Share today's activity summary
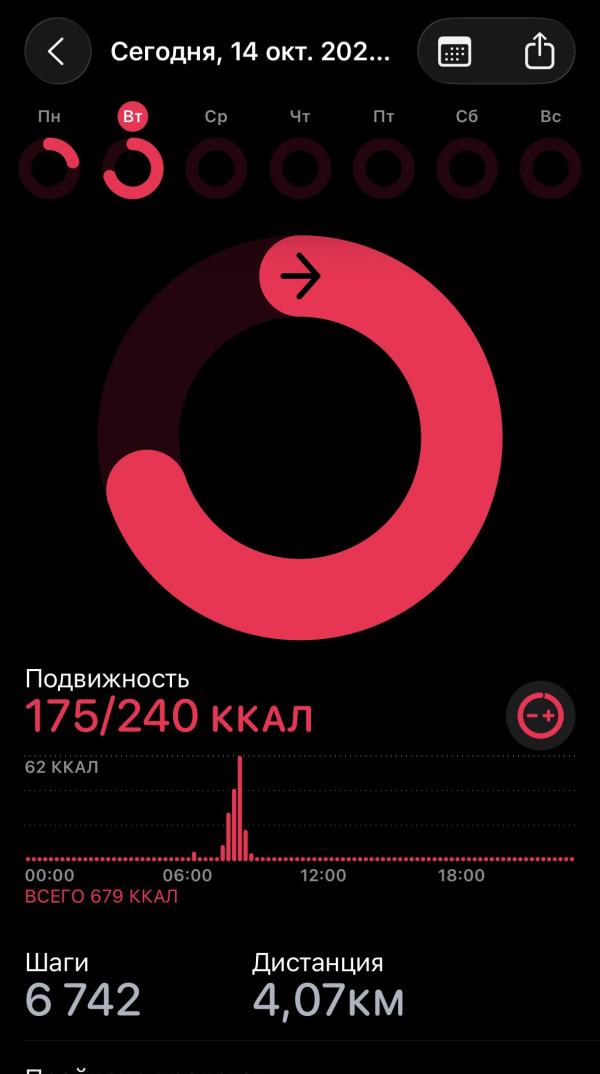Viewport: 600px width, 1074px height. pyautogui.click(x=539, y=51)
